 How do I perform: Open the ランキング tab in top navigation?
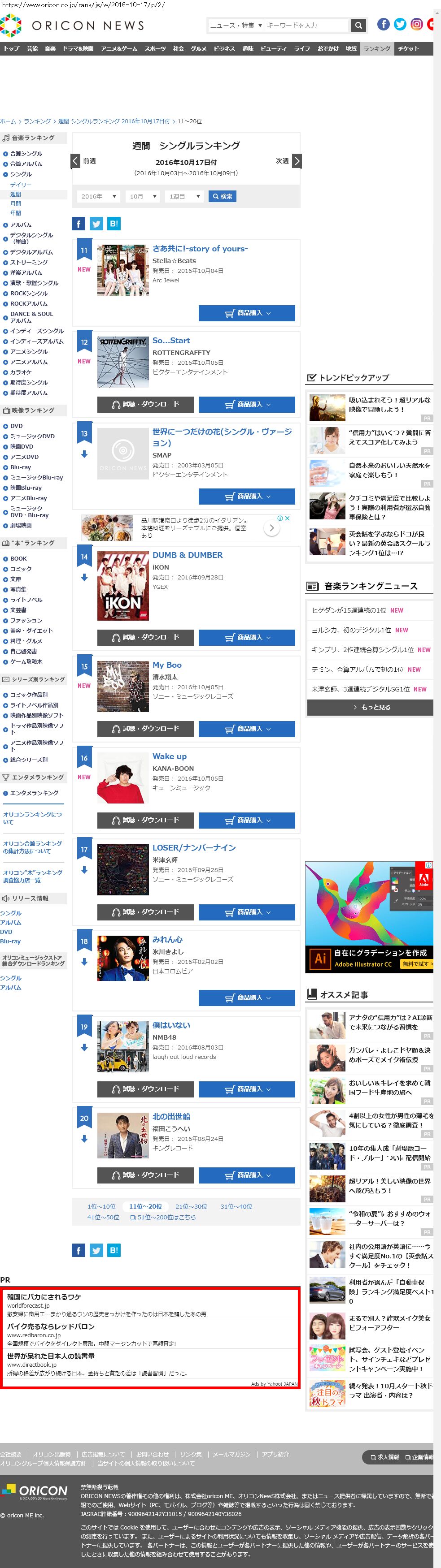pos(376,49)
